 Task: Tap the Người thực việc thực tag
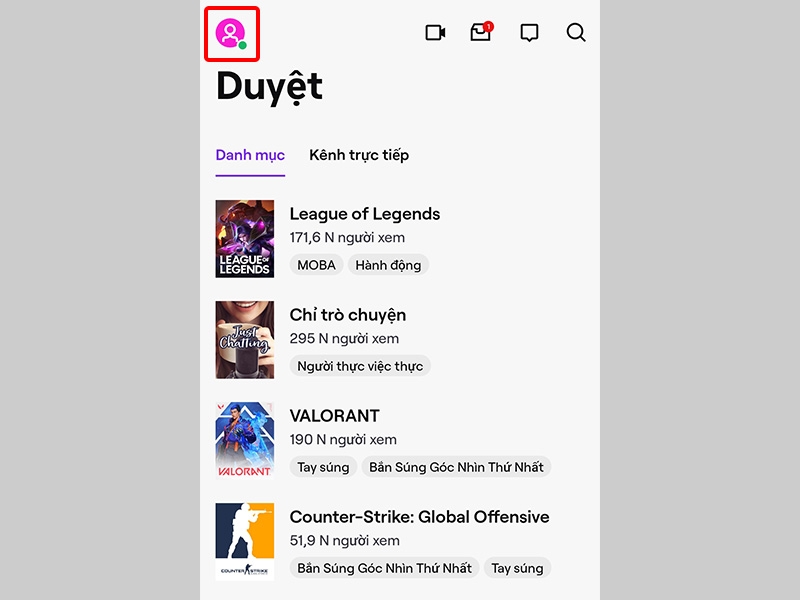click(x=359, y=366)
